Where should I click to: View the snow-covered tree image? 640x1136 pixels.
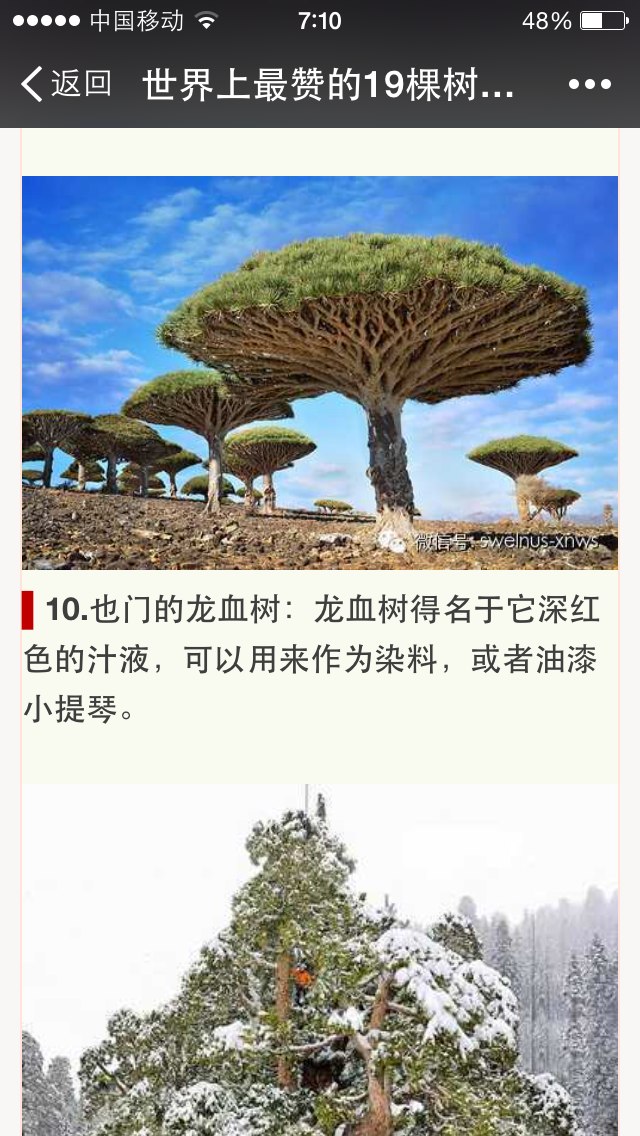coord(320,959)
